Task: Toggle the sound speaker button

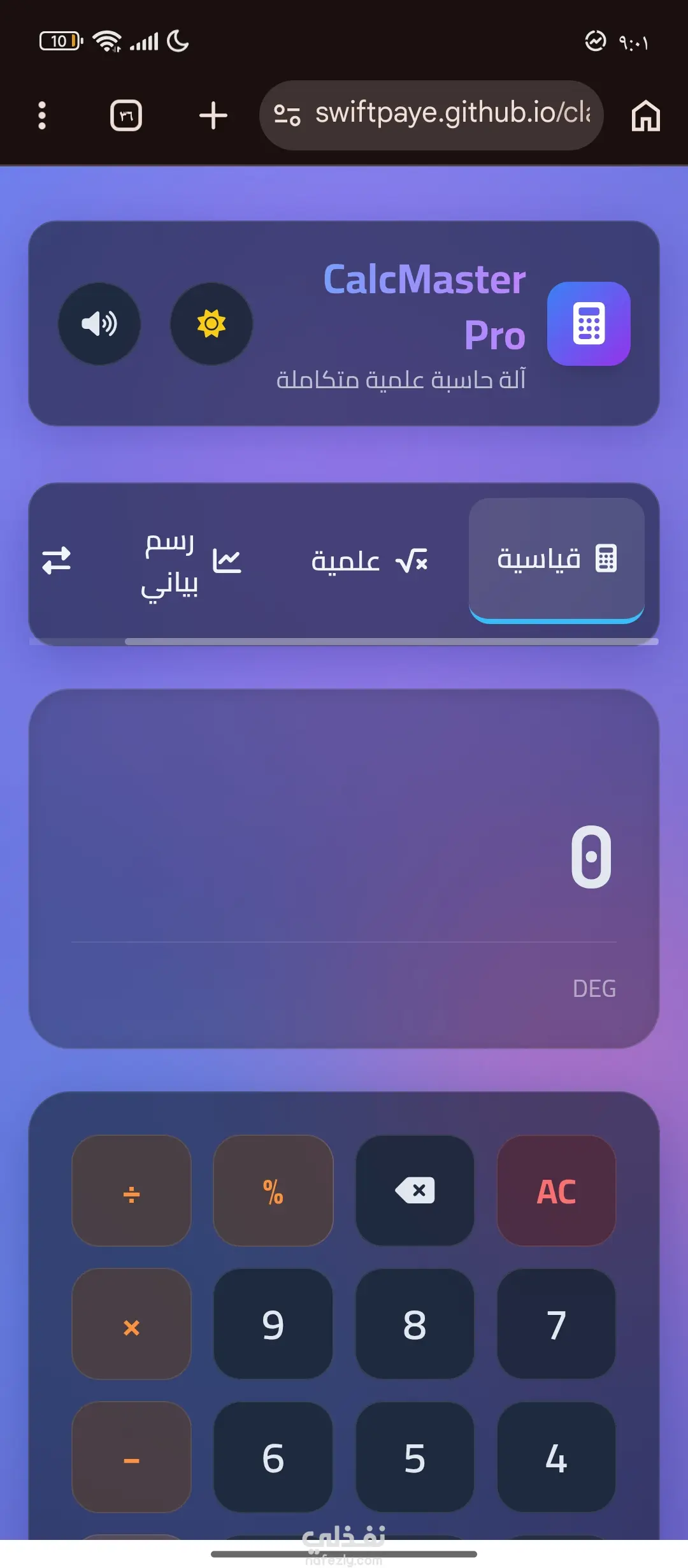Action: click(x=99, y=324)
